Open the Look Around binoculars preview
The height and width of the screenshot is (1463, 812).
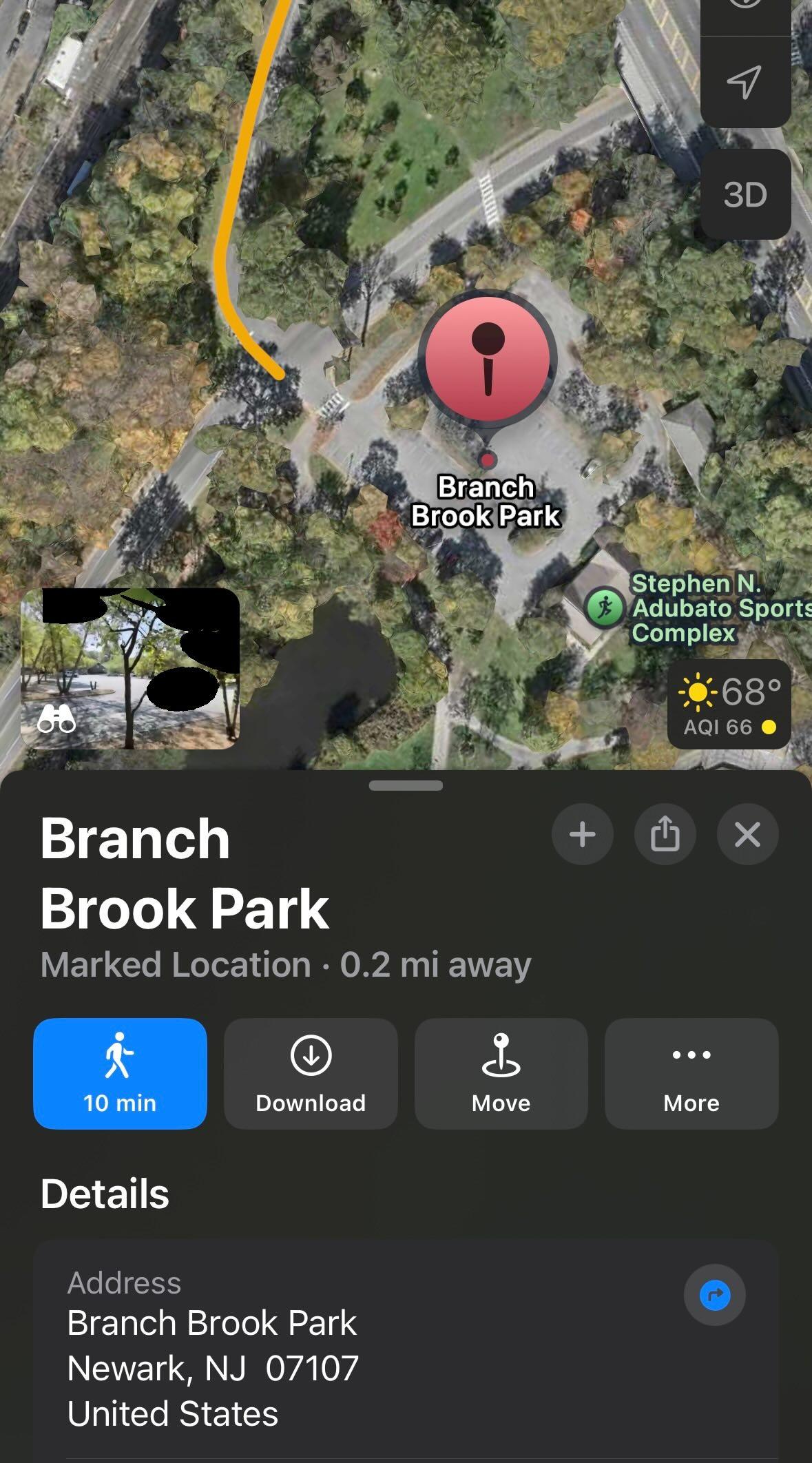pos(129,668)
